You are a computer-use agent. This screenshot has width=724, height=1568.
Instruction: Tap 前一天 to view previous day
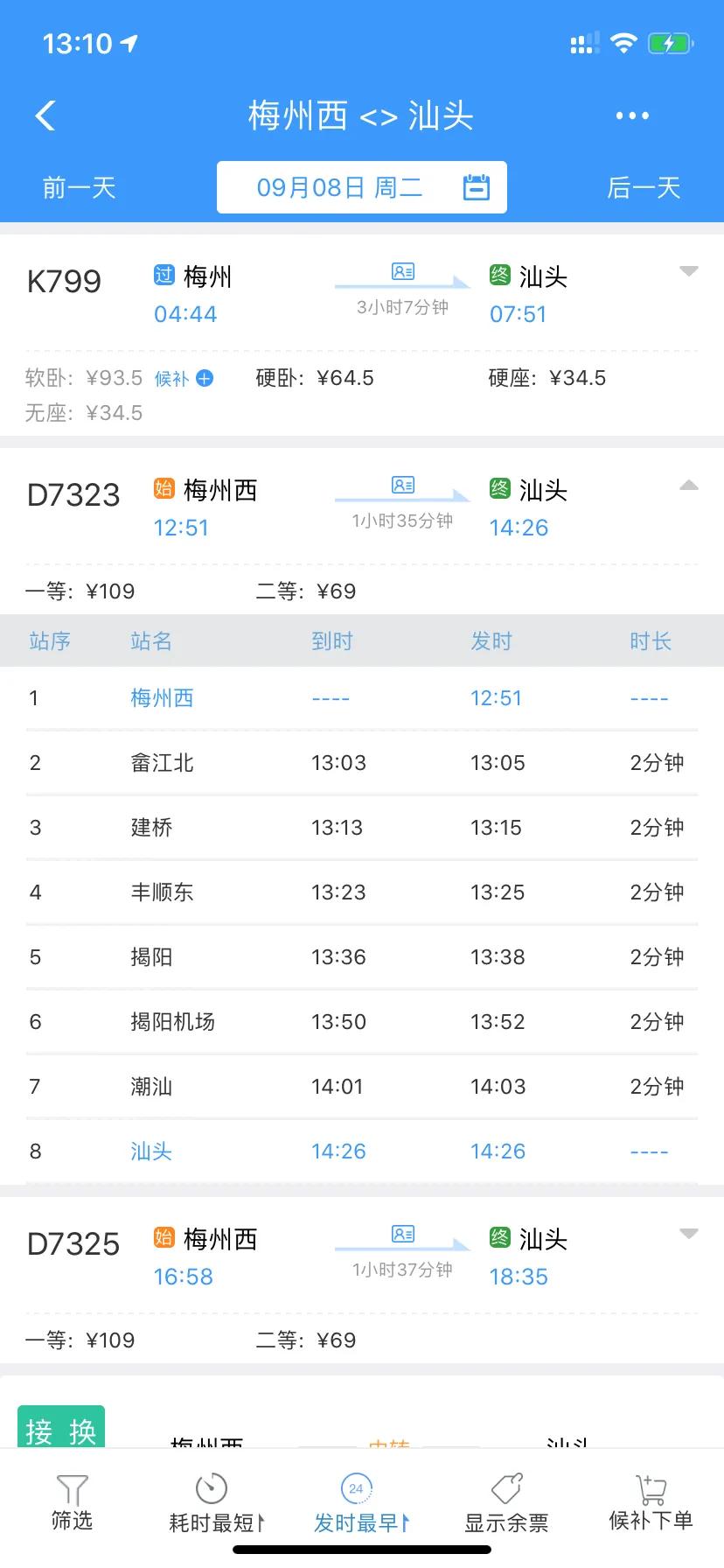pyautogui.click(x=78, y=186)
